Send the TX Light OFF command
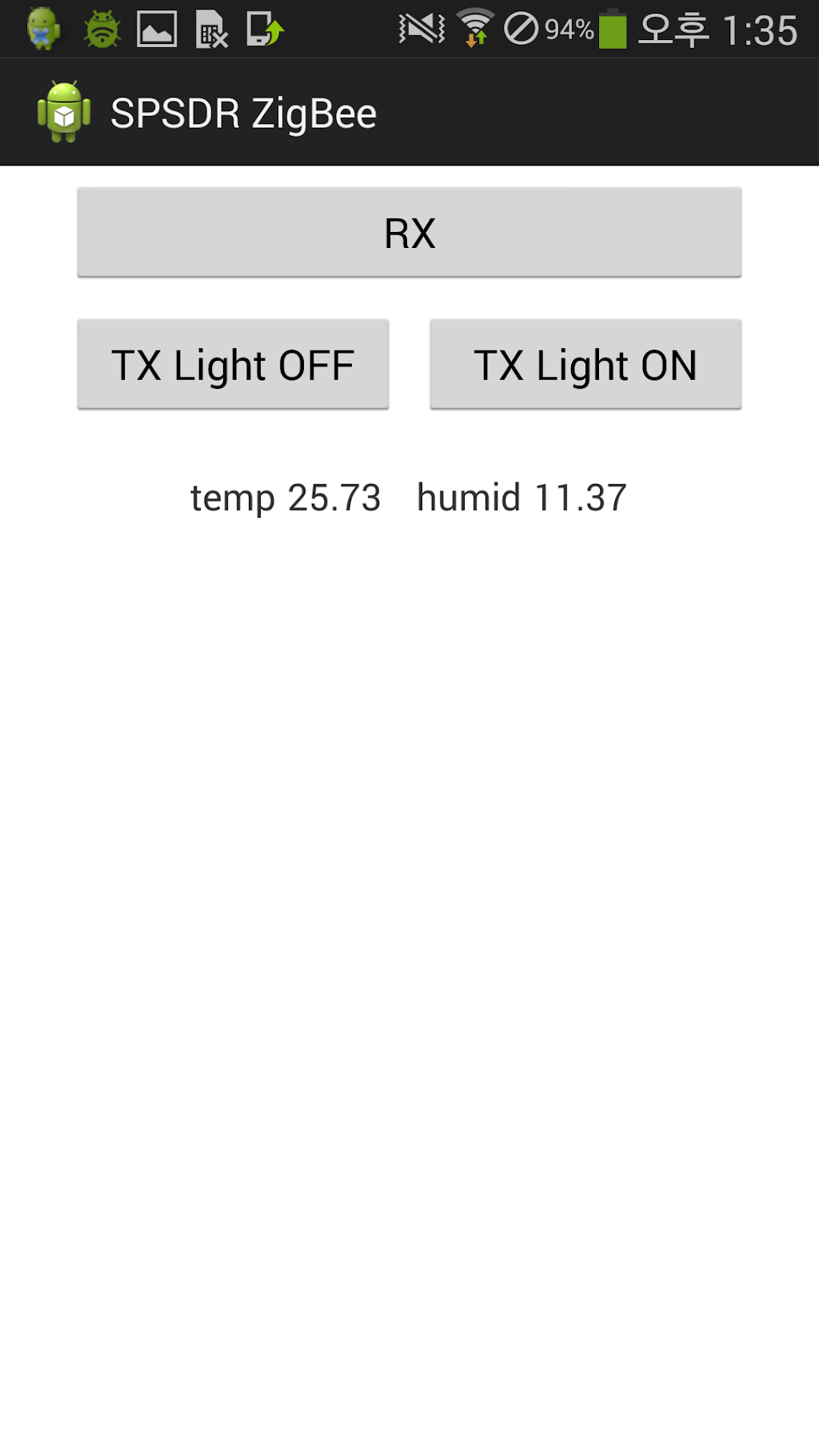Image resolution: width=819 pixels, height=1456 pixels. pyautogui.click(x=233, y=365)
